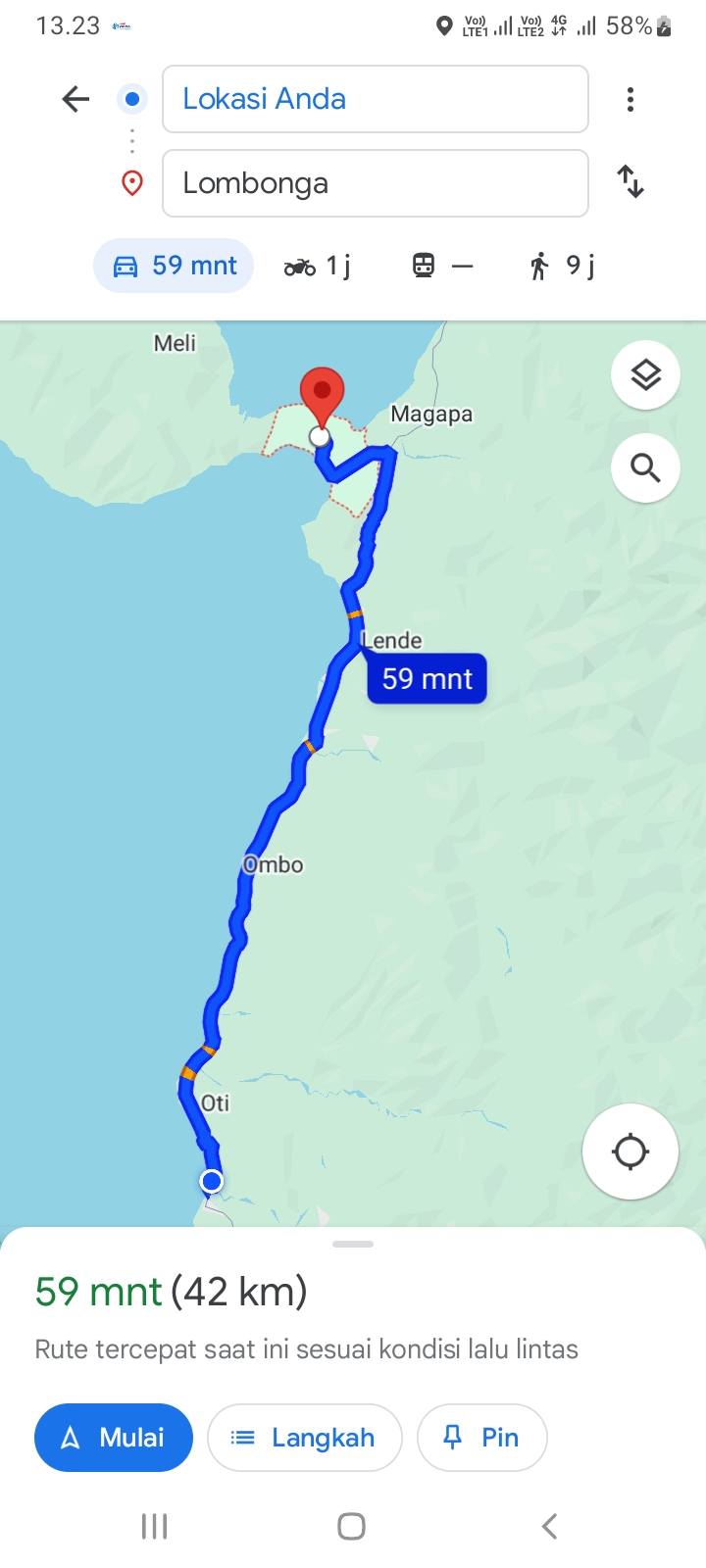706x1568 pixels.
Task: Tap the 59 mnt route label on map
Action: tap(428, 678)
